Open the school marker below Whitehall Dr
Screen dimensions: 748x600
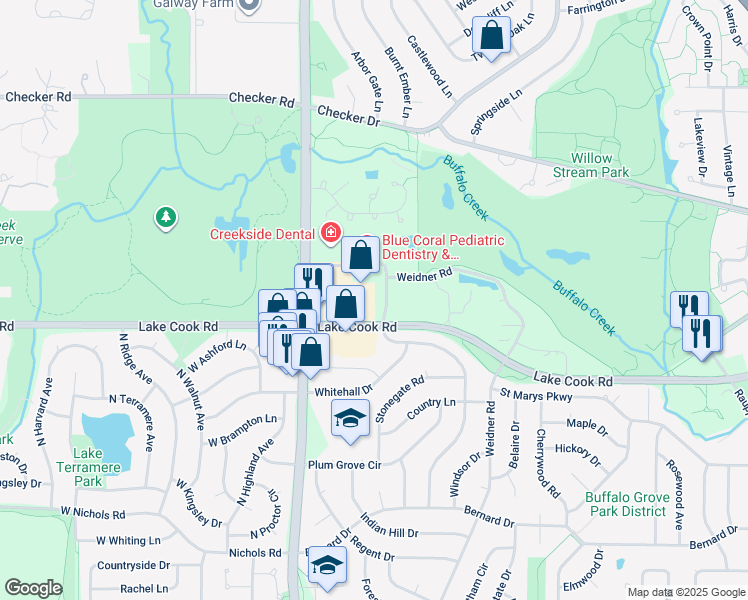click(x=350, y=420)
